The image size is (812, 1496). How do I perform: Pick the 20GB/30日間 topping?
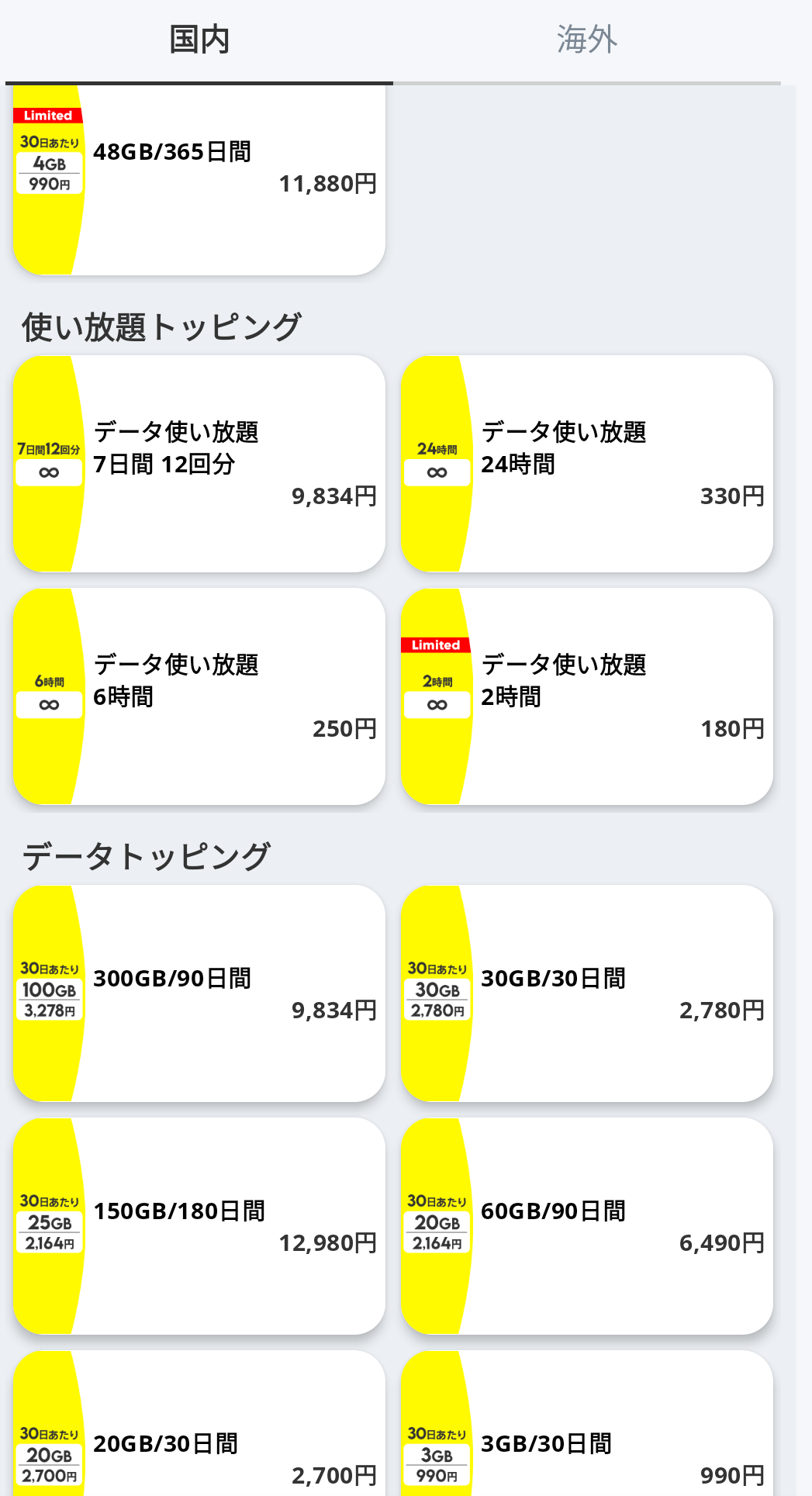pyautogui.click(x=199, y=1423)
